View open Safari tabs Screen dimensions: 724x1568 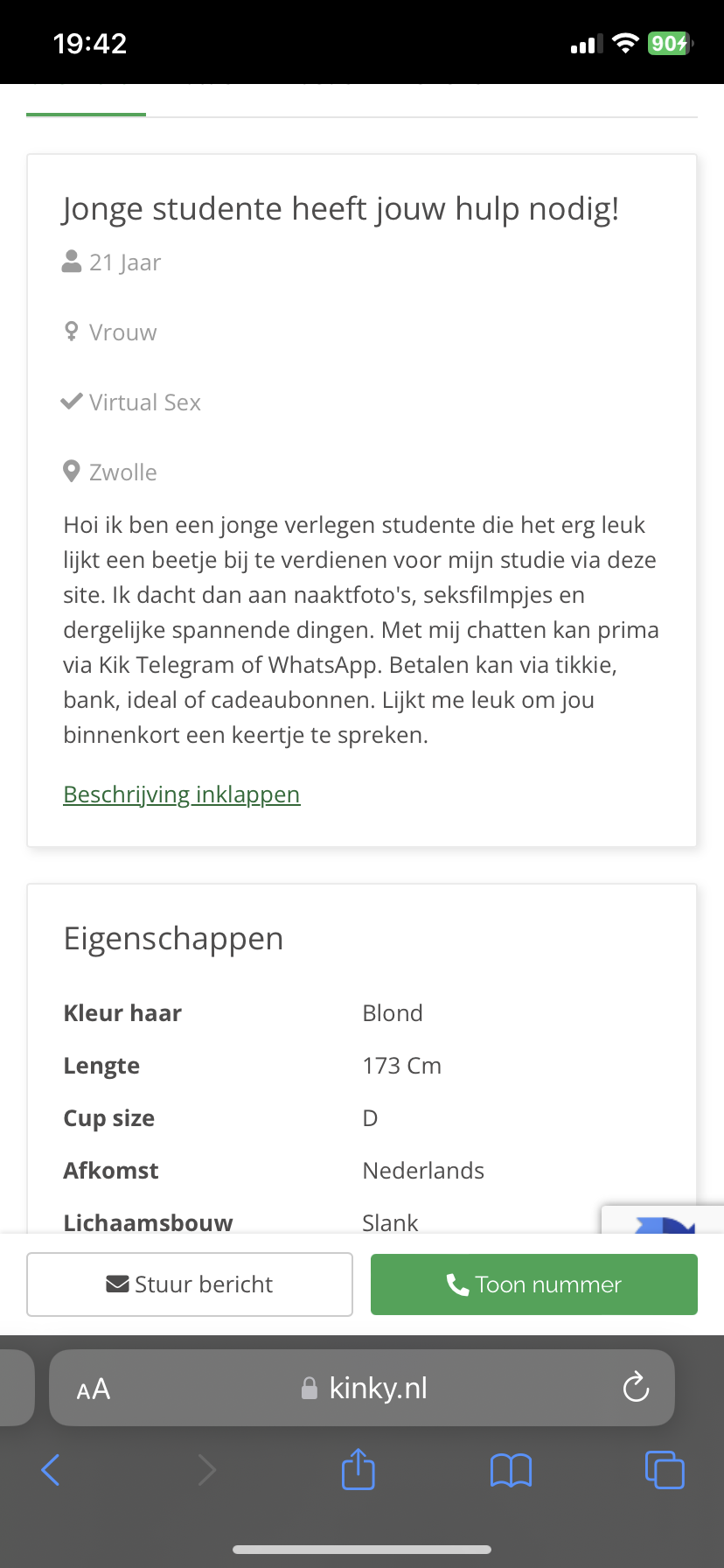pos(665,1469)
